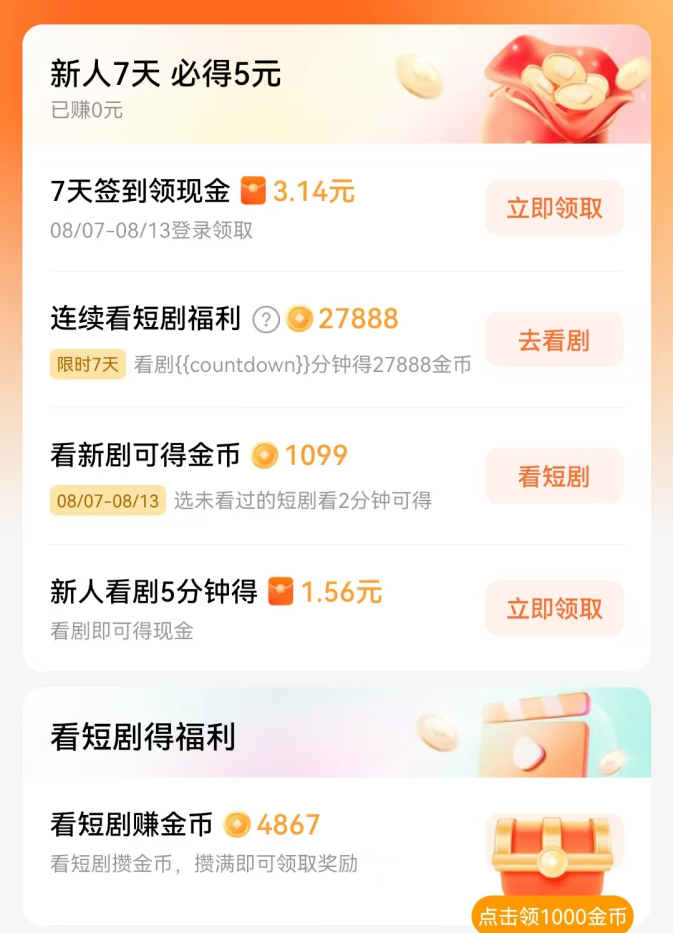The height and width of the screenshot is (933, 673).
Task: Open the help icon beside 连续看短剧福利
Action: click(265, 320)
